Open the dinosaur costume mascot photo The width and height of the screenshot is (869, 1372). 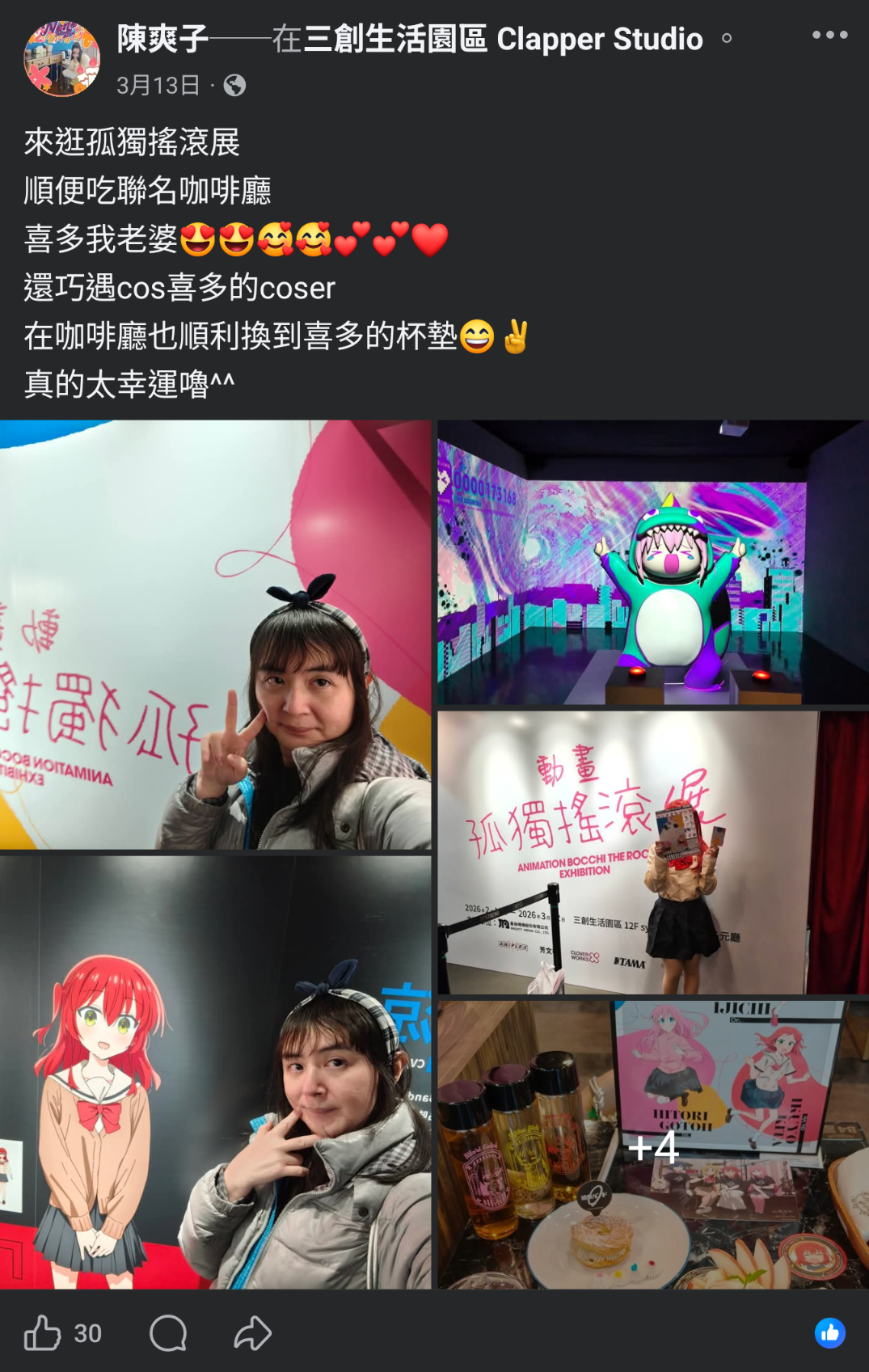coord(653,563)
